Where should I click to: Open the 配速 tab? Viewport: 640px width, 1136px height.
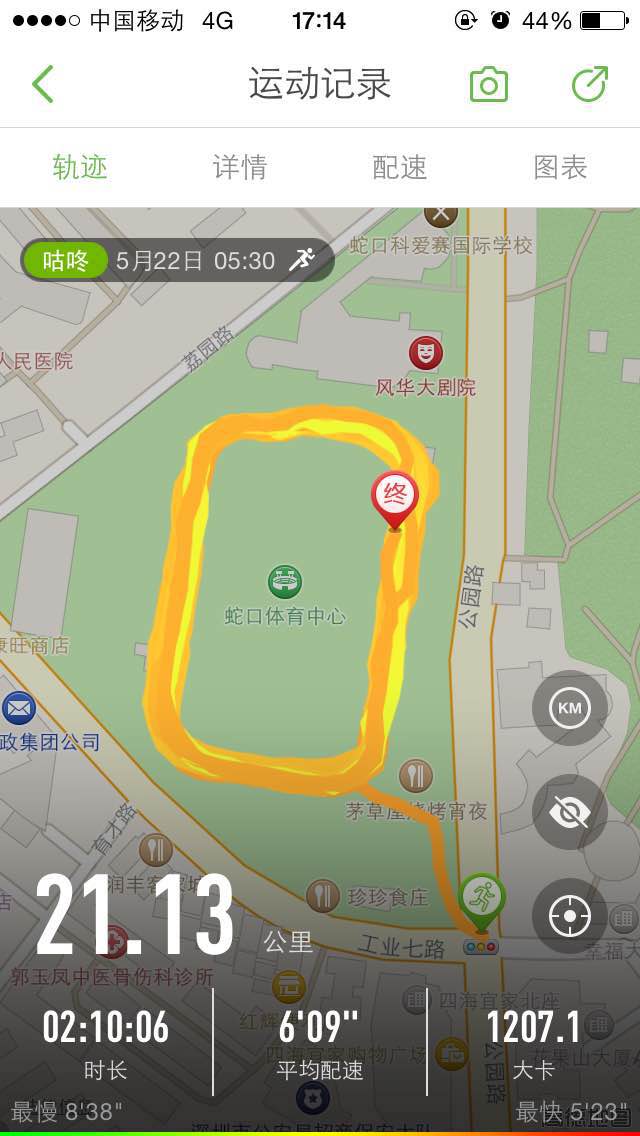click(x=400, y=167)
